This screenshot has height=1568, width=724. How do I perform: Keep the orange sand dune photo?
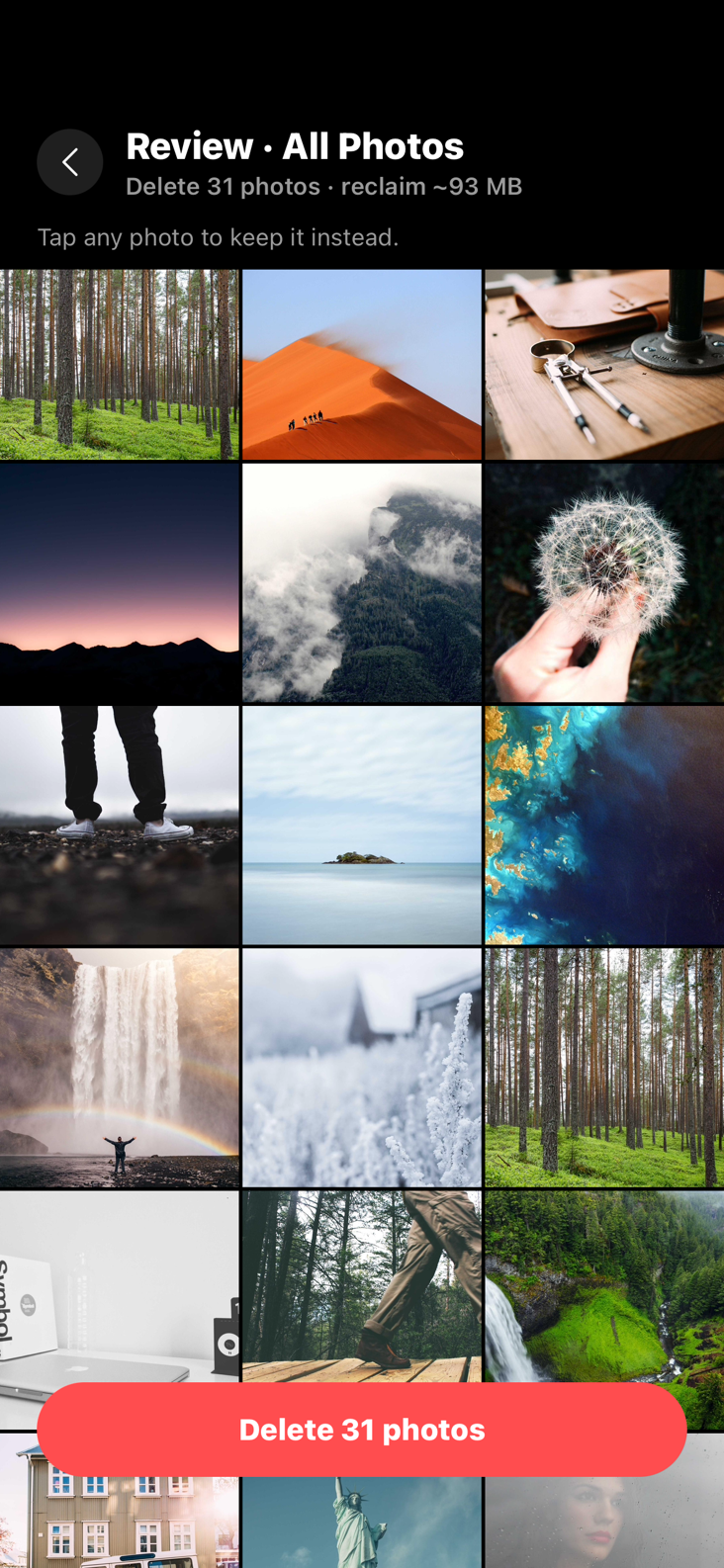(362, 365)
